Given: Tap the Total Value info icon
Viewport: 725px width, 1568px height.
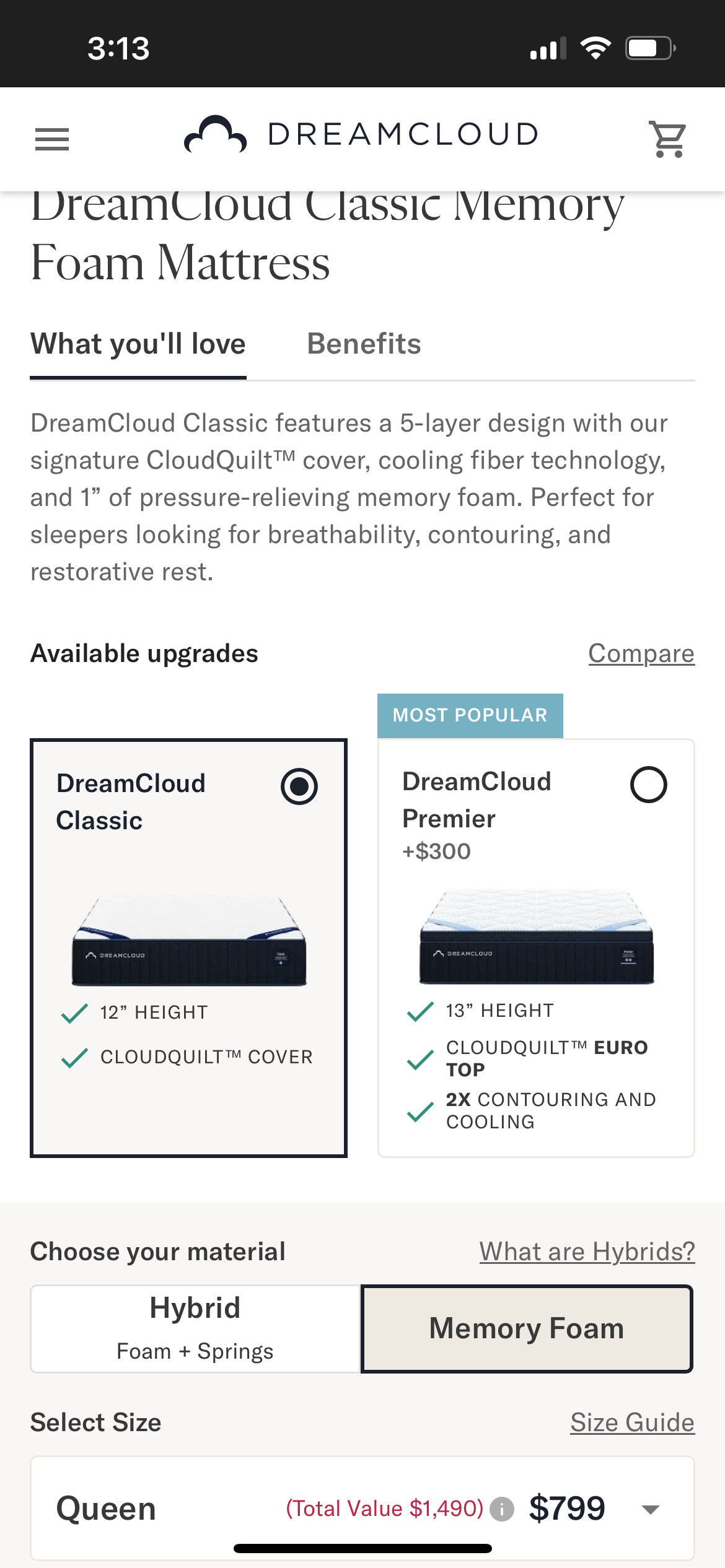Looking at the screenshot, I should [x=502, y=1509].
